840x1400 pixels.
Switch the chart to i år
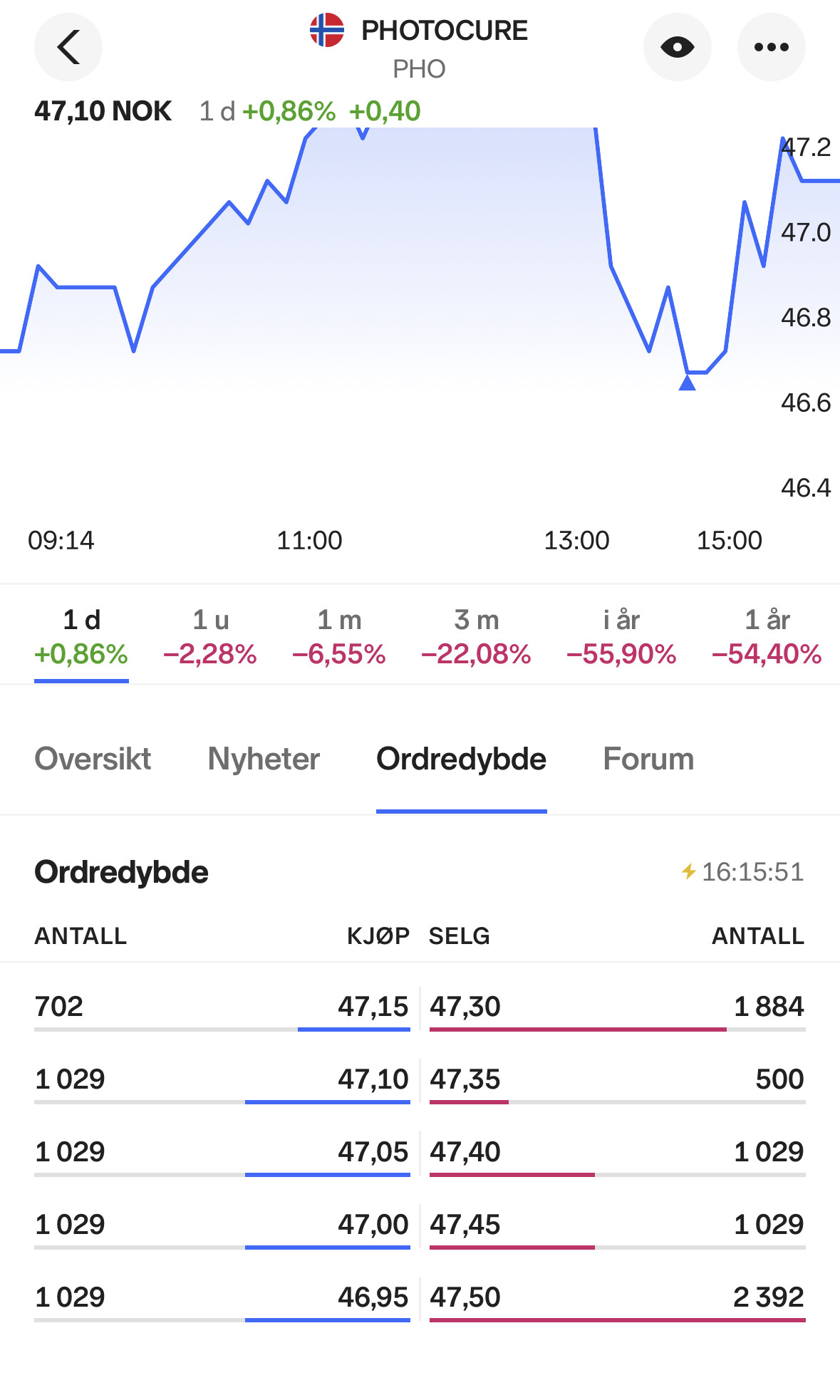tap(621, 637)
